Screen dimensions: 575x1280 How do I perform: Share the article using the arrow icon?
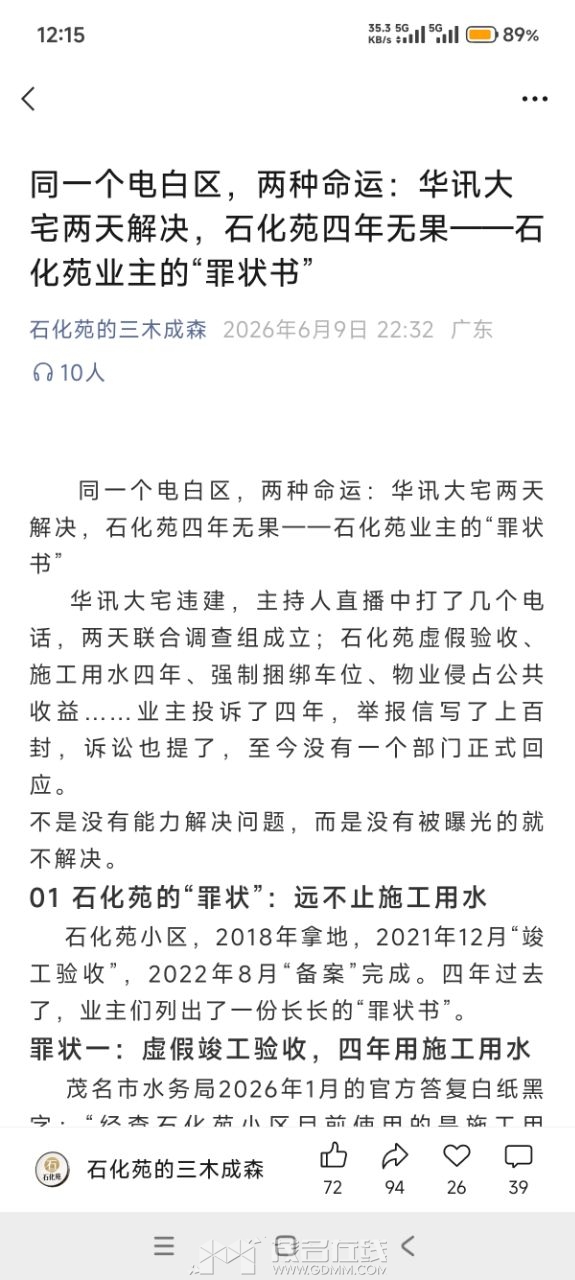coord(395,1157)
